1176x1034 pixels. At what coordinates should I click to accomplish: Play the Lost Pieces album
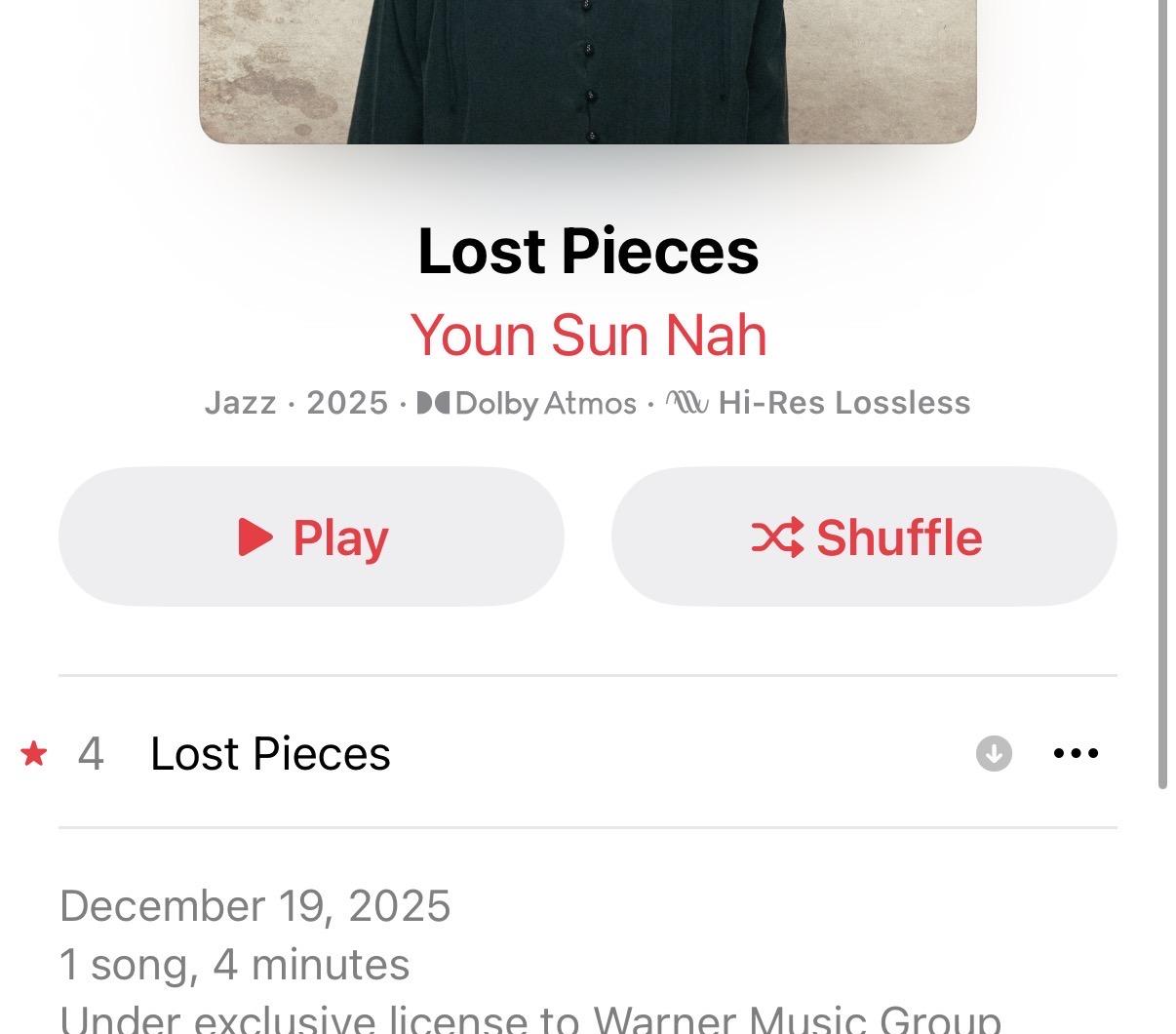[311, 537]
